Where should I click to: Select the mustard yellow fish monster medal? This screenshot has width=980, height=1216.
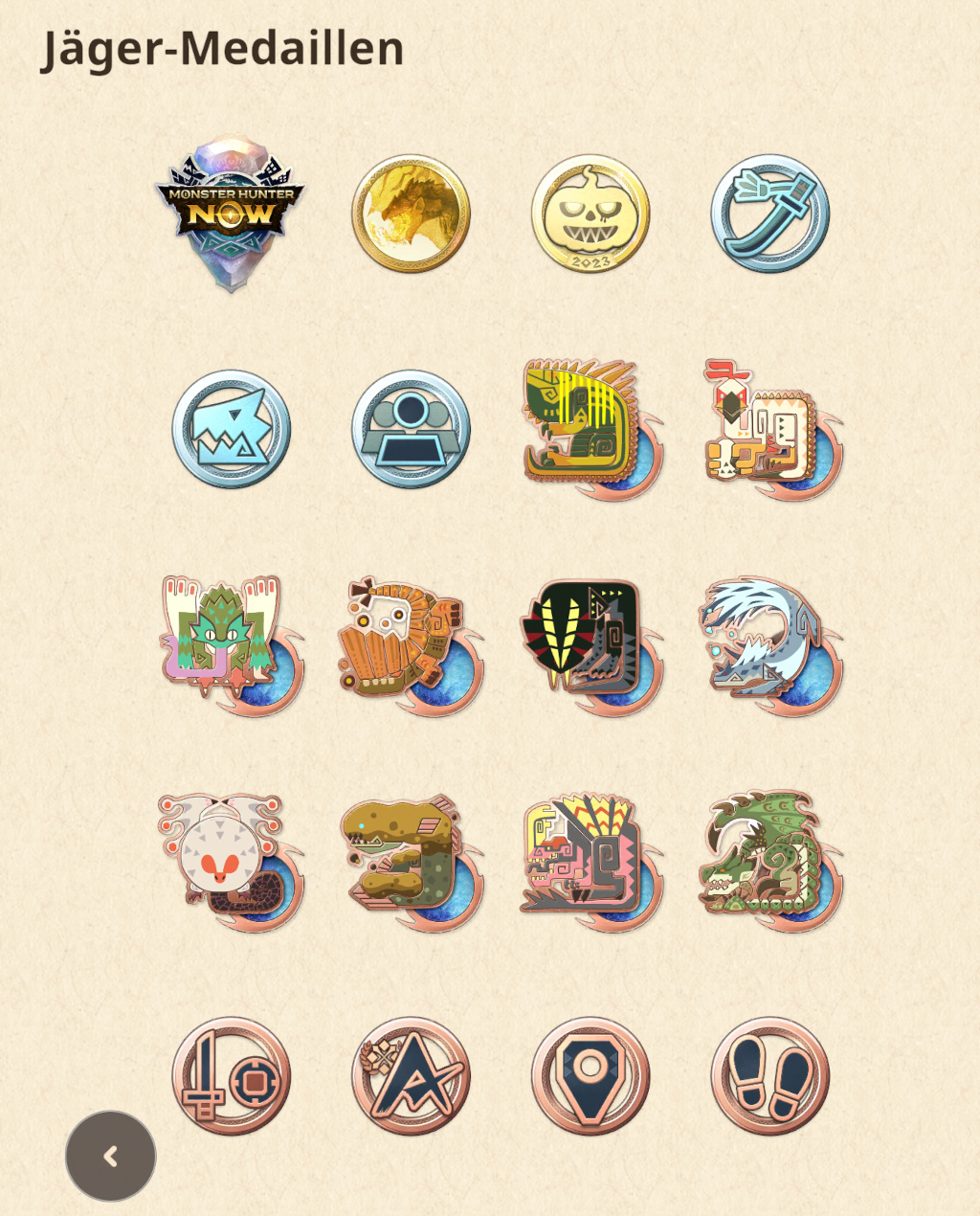(x=412, y=862)
